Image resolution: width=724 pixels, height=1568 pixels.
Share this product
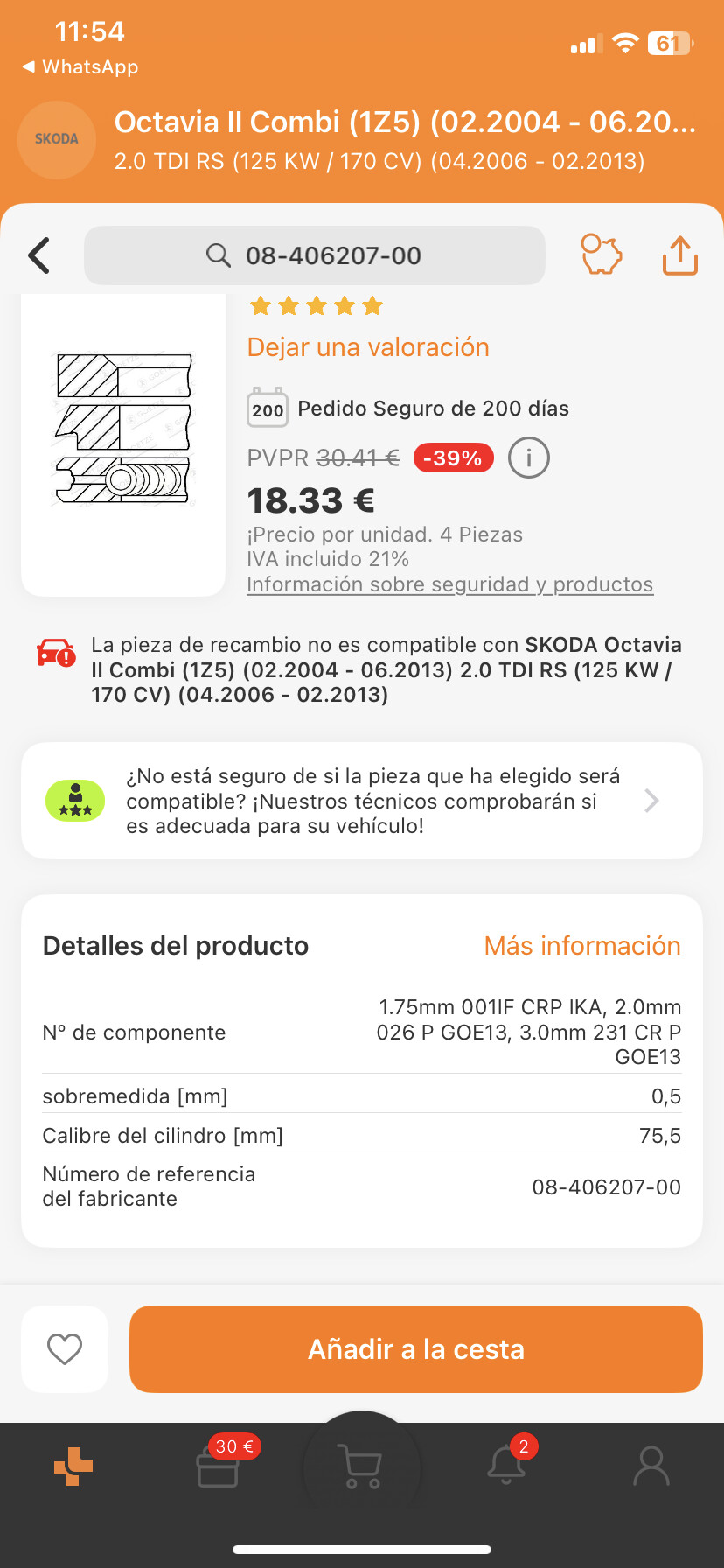point(679,255)
